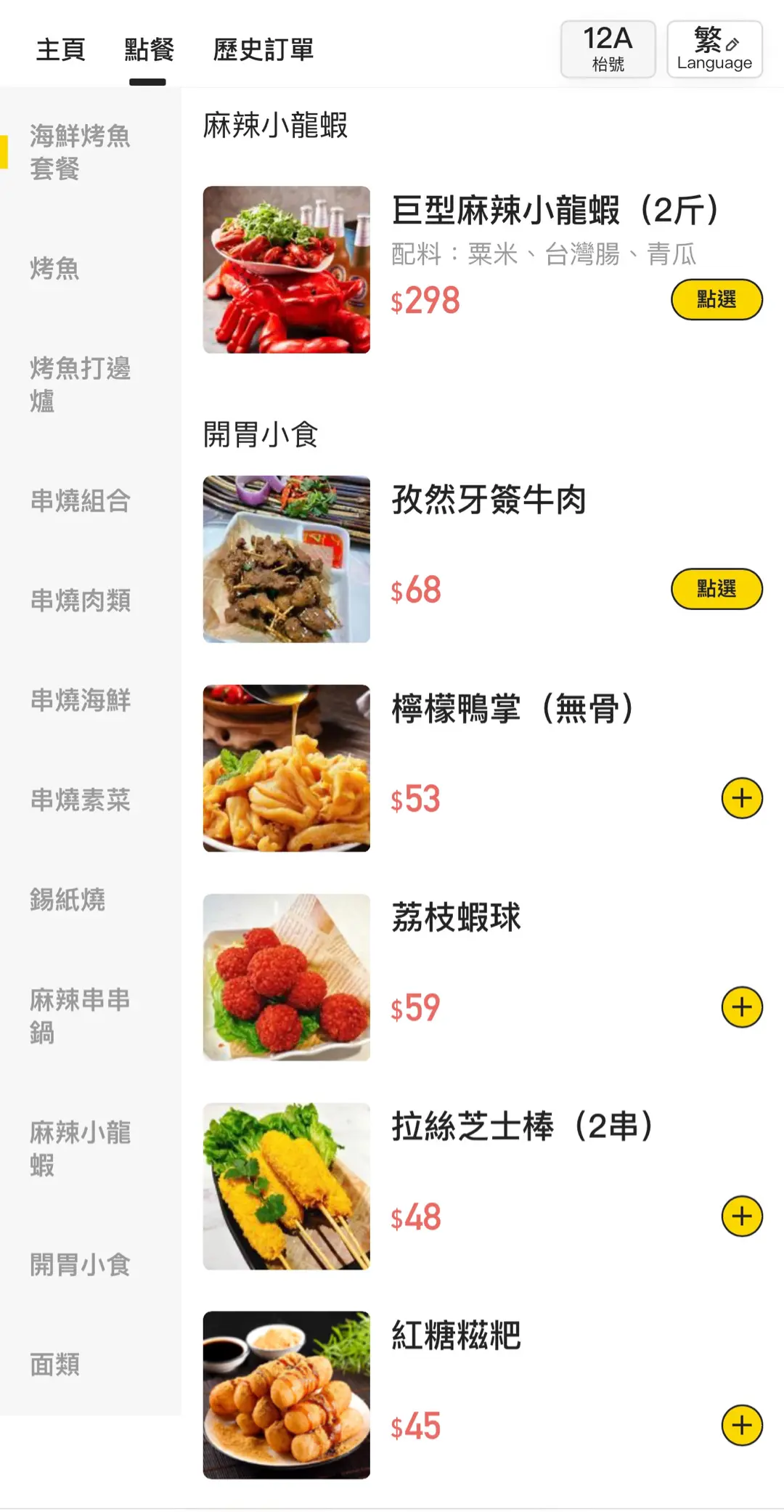
Task: Browse the 串燒海鮮 category
Action: coord(80,700)
